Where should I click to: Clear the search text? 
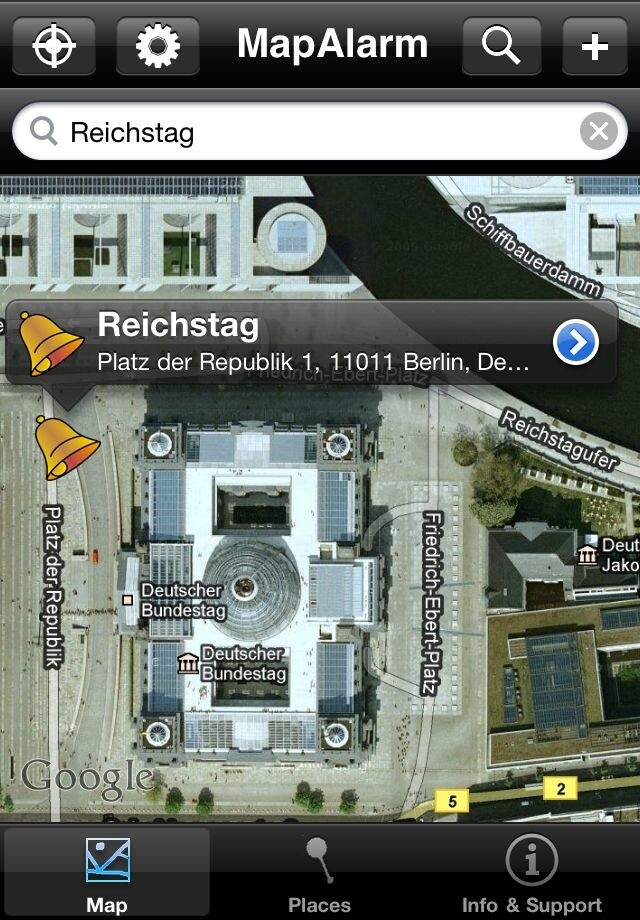click(598, 132)
